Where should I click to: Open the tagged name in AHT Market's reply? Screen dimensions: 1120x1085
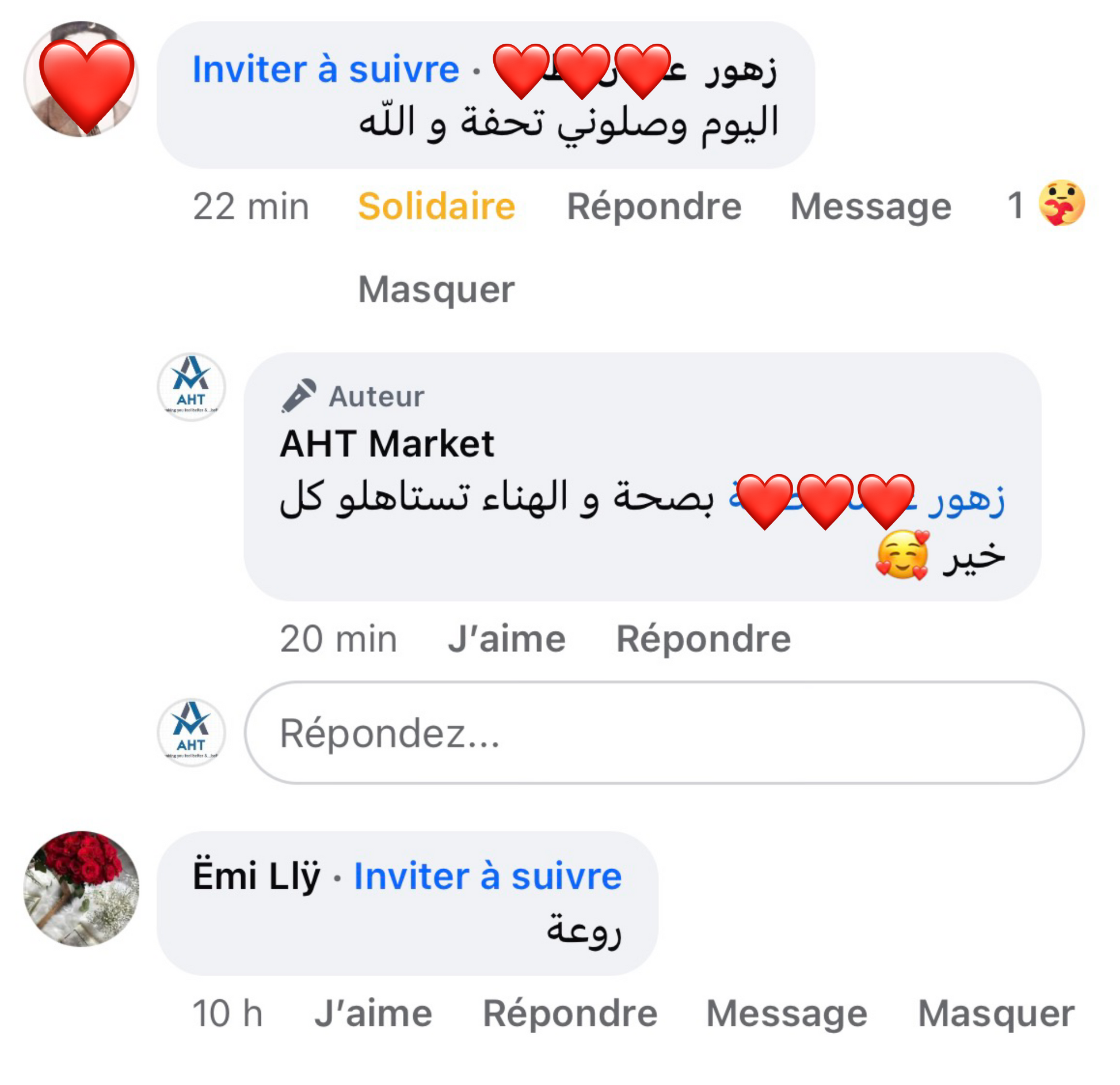pyautogui.click(x=866, y=499)
